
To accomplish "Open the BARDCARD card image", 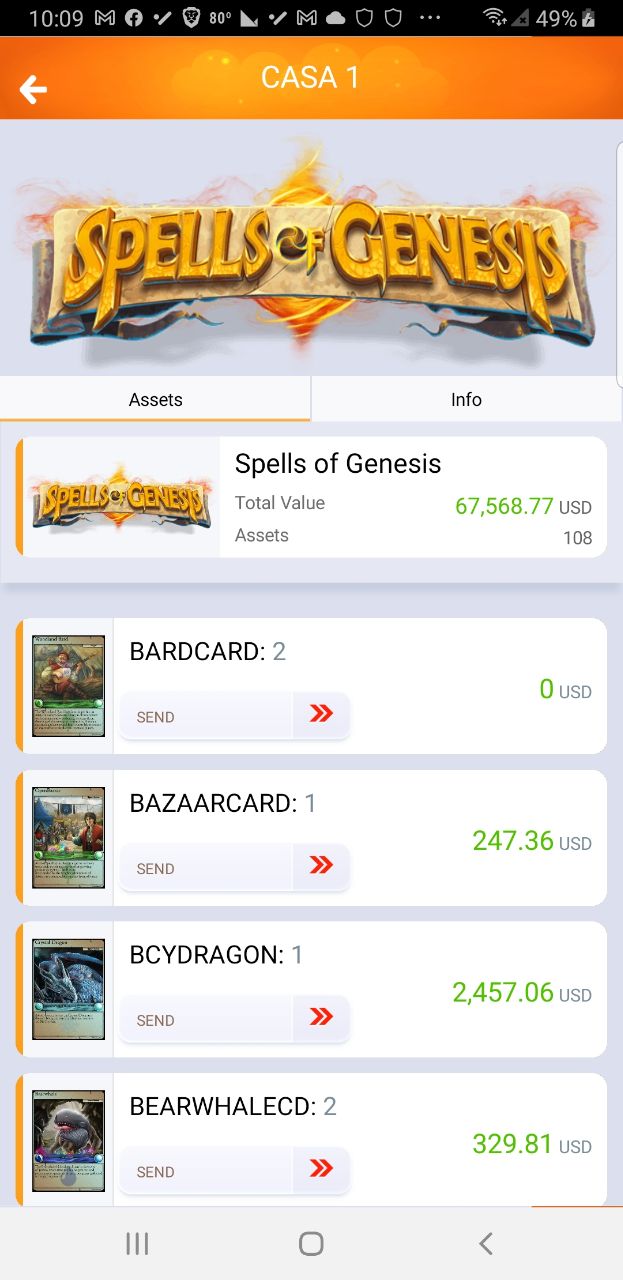I will coord(68,686).
